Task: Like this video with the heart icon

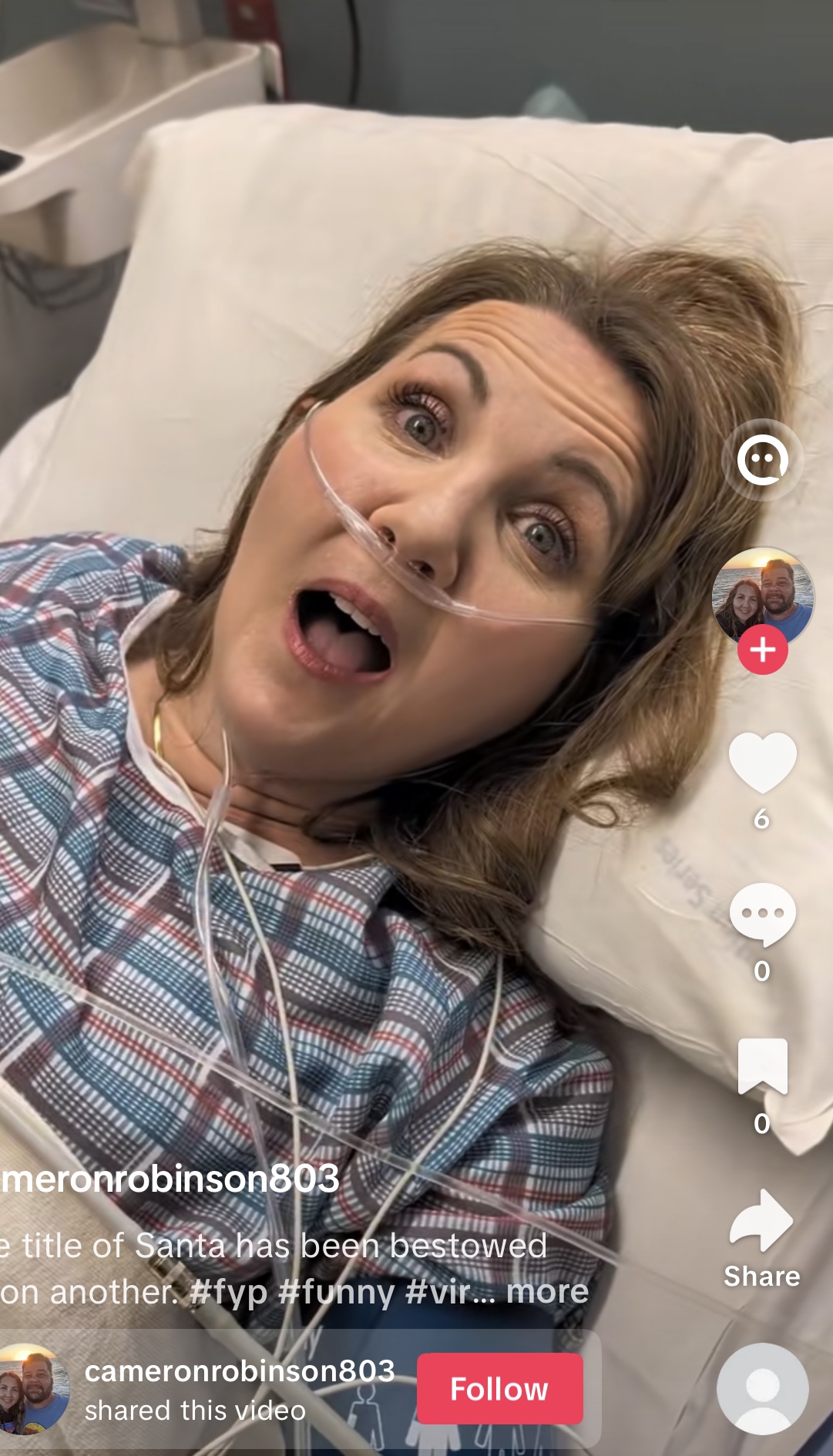Action: pyautogui.click(x=762, y=762)
